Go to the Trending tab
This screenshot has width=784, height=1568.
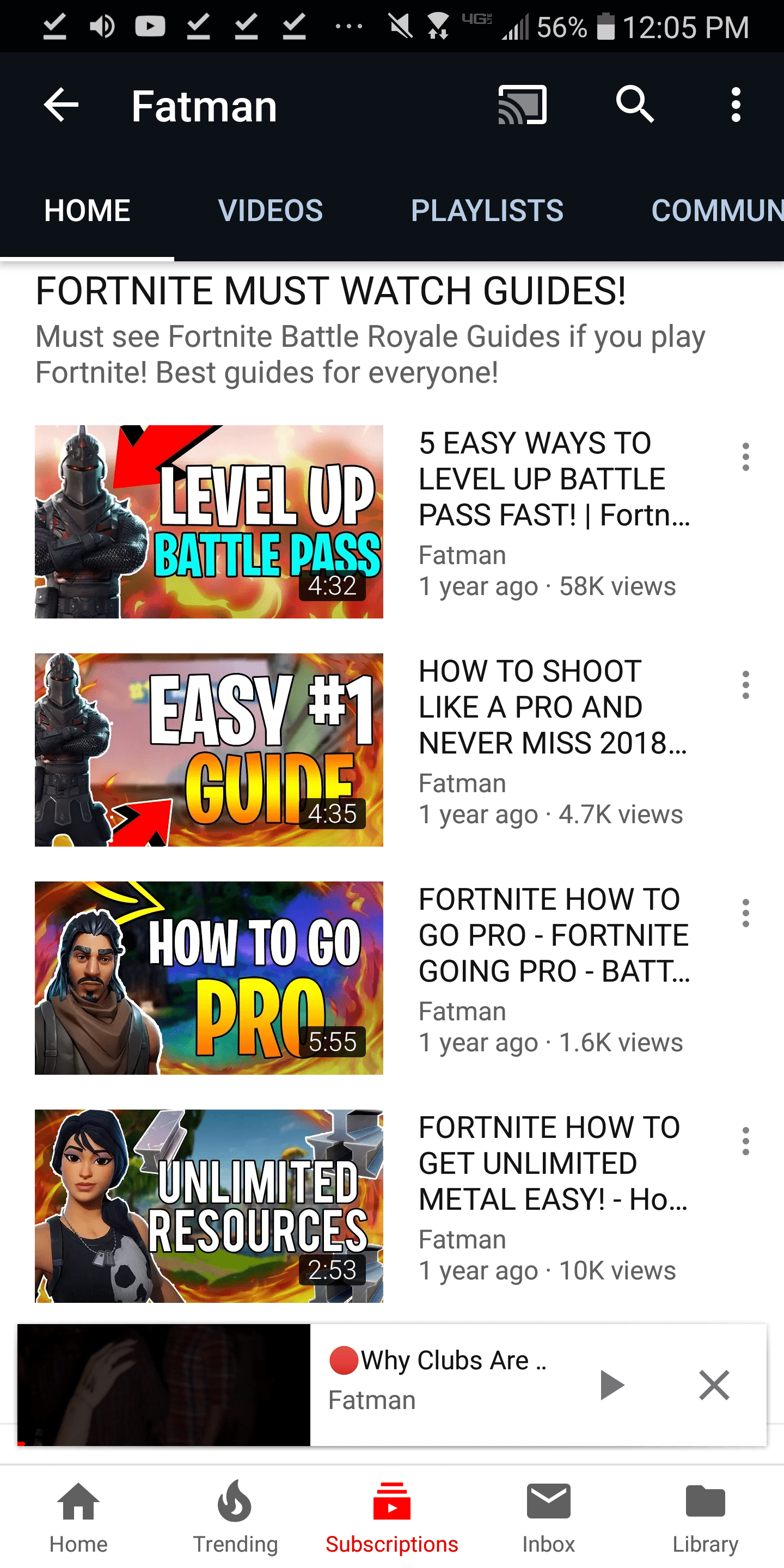click(235, 1517)
